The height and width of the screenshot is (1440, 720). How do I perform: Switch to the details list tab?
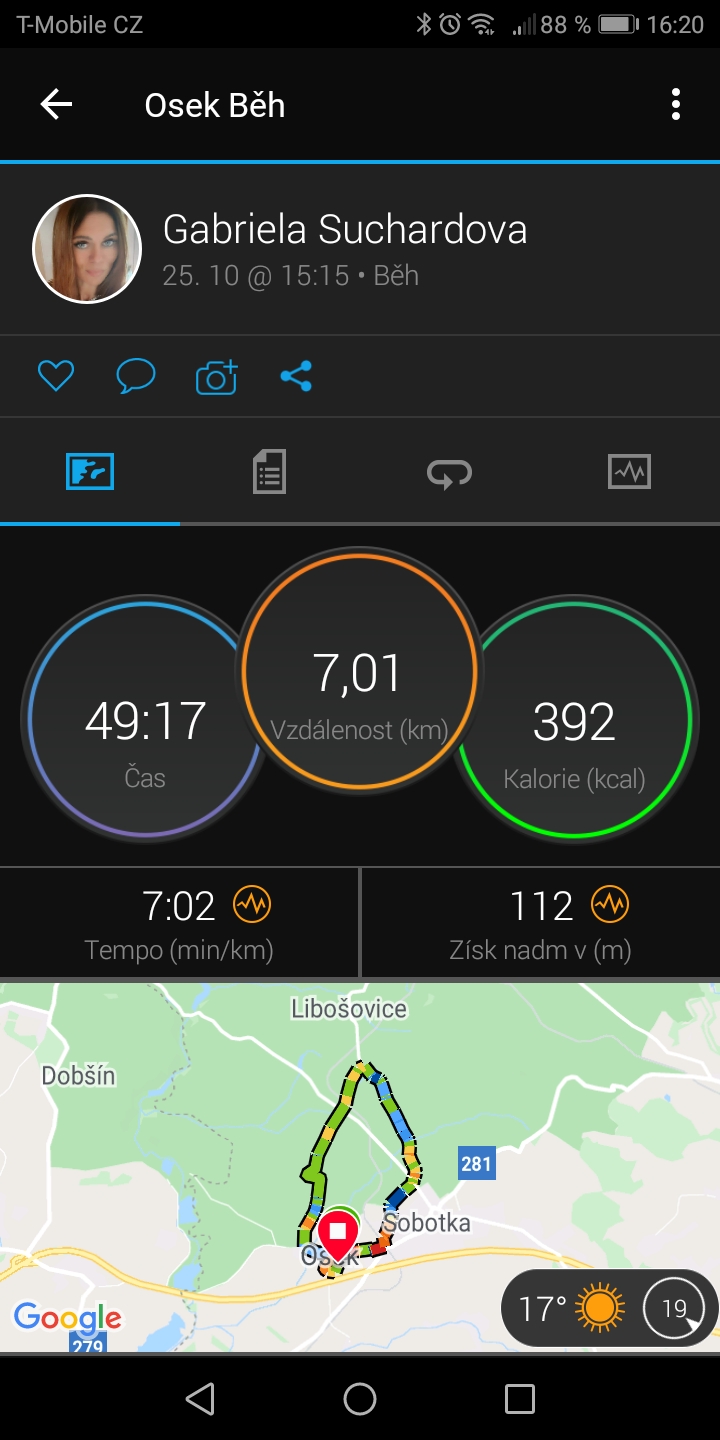point(269,471)
